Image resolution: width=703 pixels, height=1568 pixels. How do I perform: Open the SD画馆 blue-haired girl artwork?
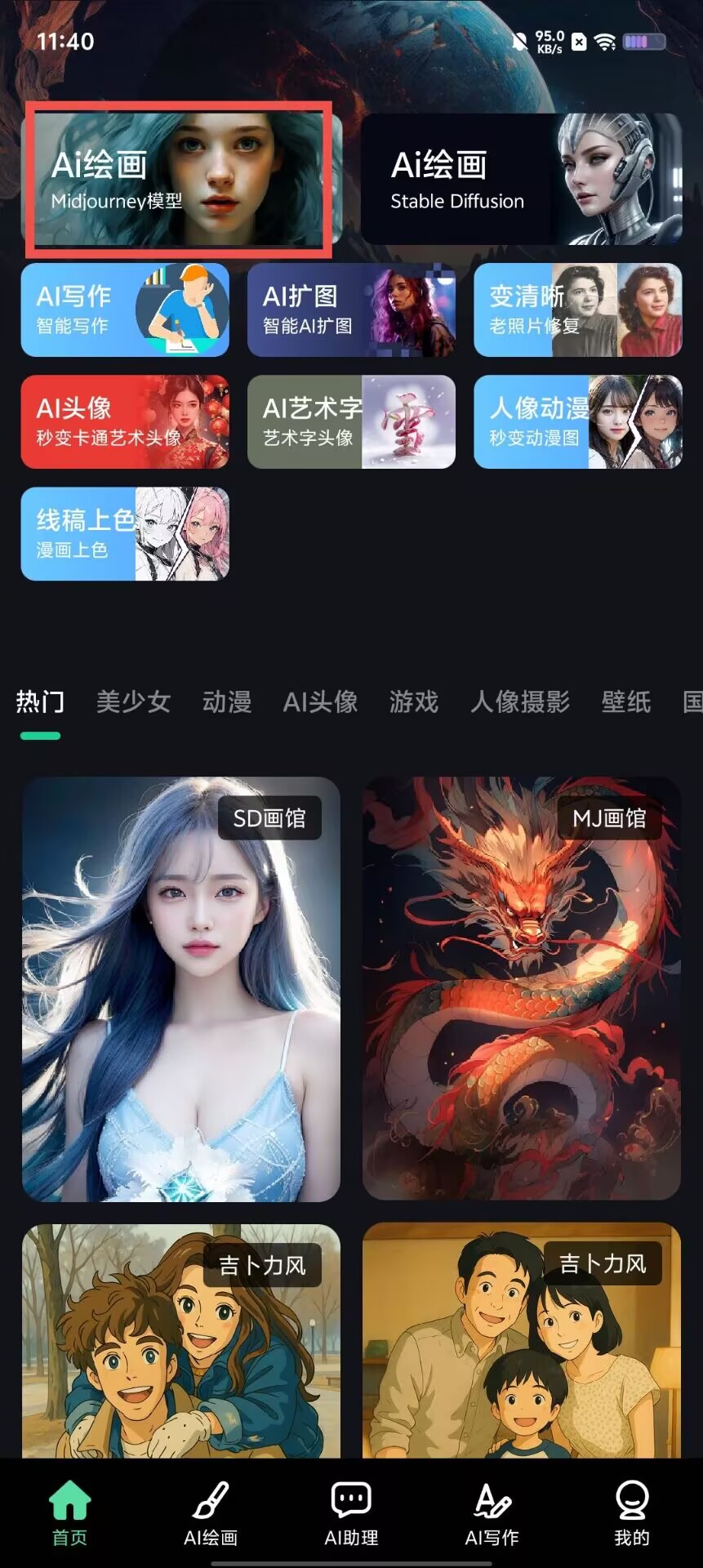click(180, 988)
